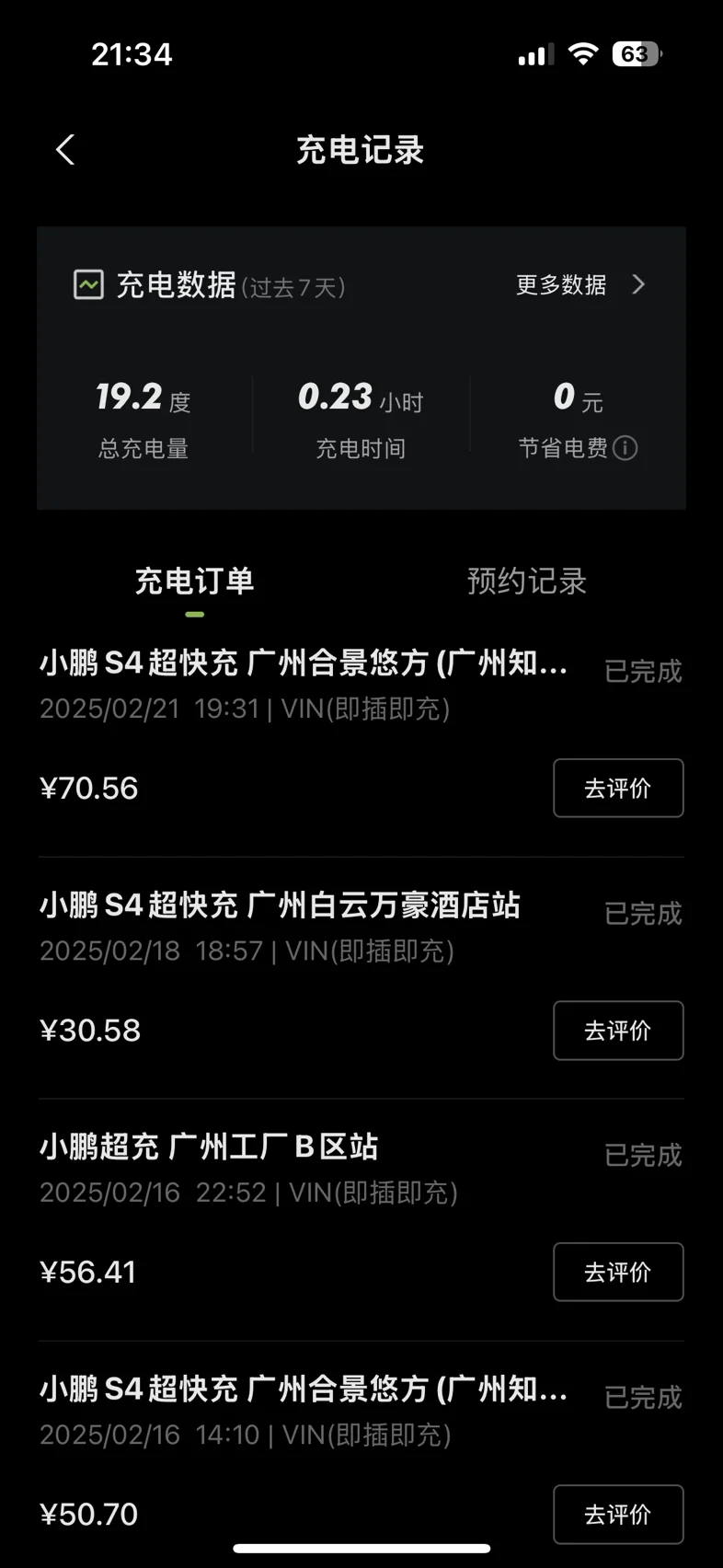Tap 去评价 for the ¥50.70 order
This screenshot has width=723, height=1568.
618,1514
